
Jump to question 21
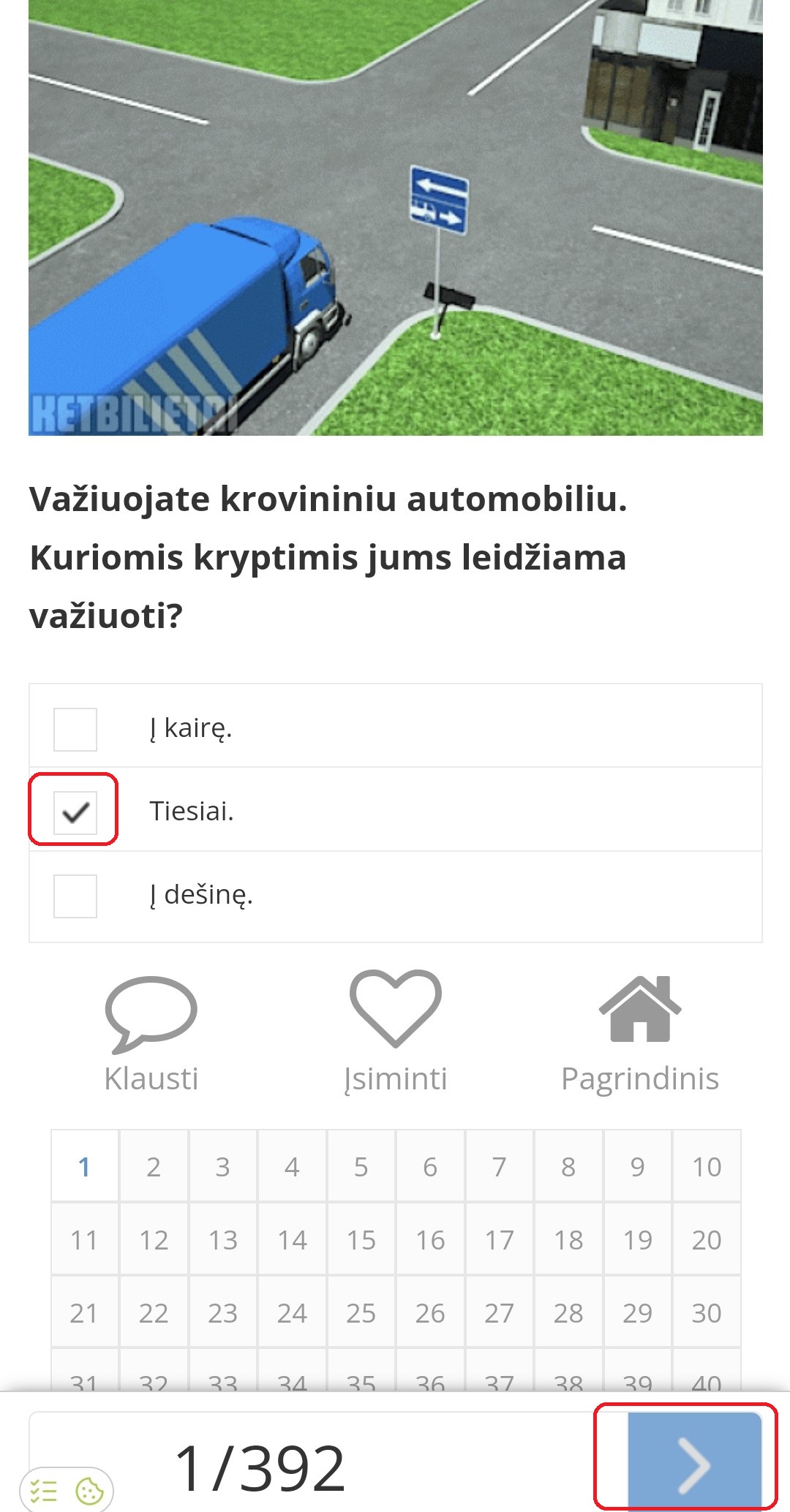(x=84, y=1313)
